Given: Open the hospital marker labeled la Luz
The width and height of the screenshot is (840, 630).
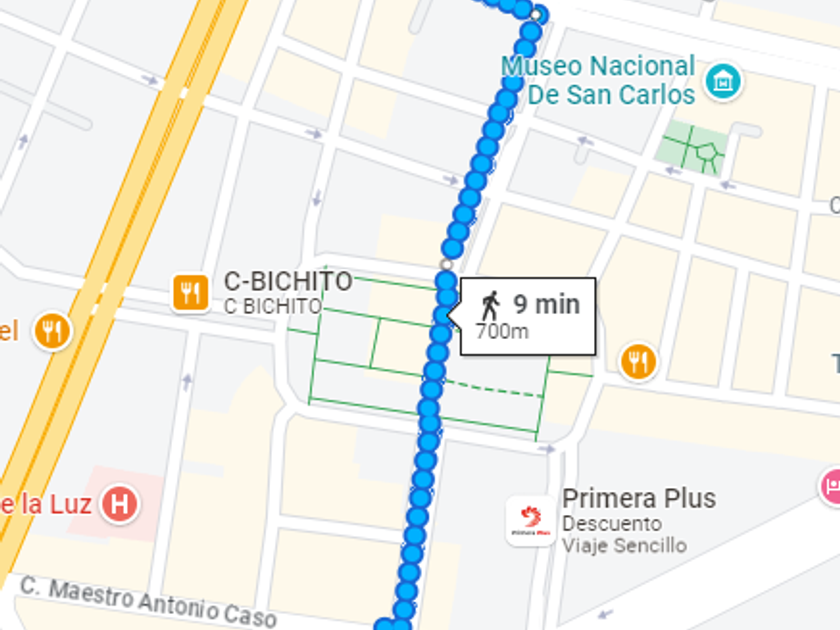Looking at the screenshot, I should pos(121,503).
